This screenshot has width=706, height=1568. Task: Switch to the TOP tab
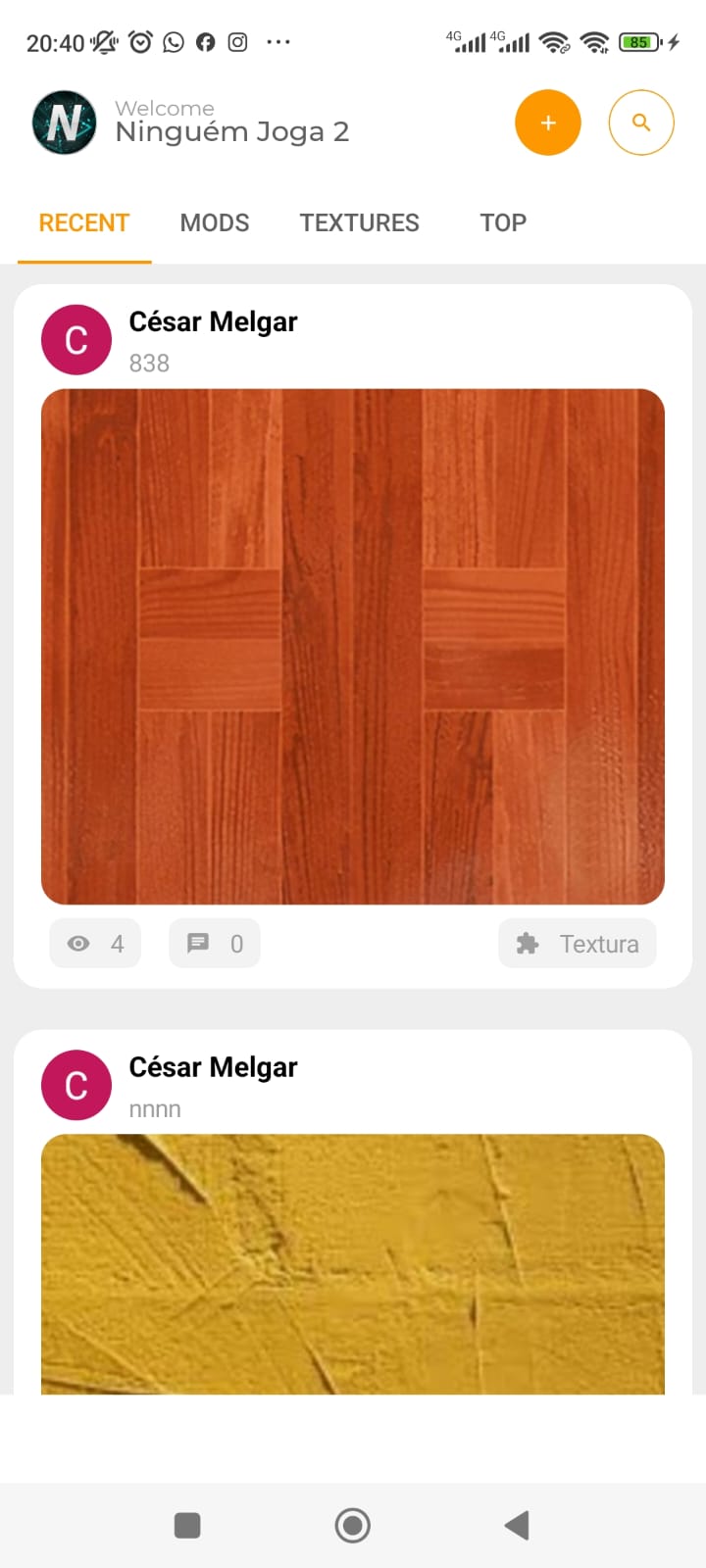tap(502, 222)
